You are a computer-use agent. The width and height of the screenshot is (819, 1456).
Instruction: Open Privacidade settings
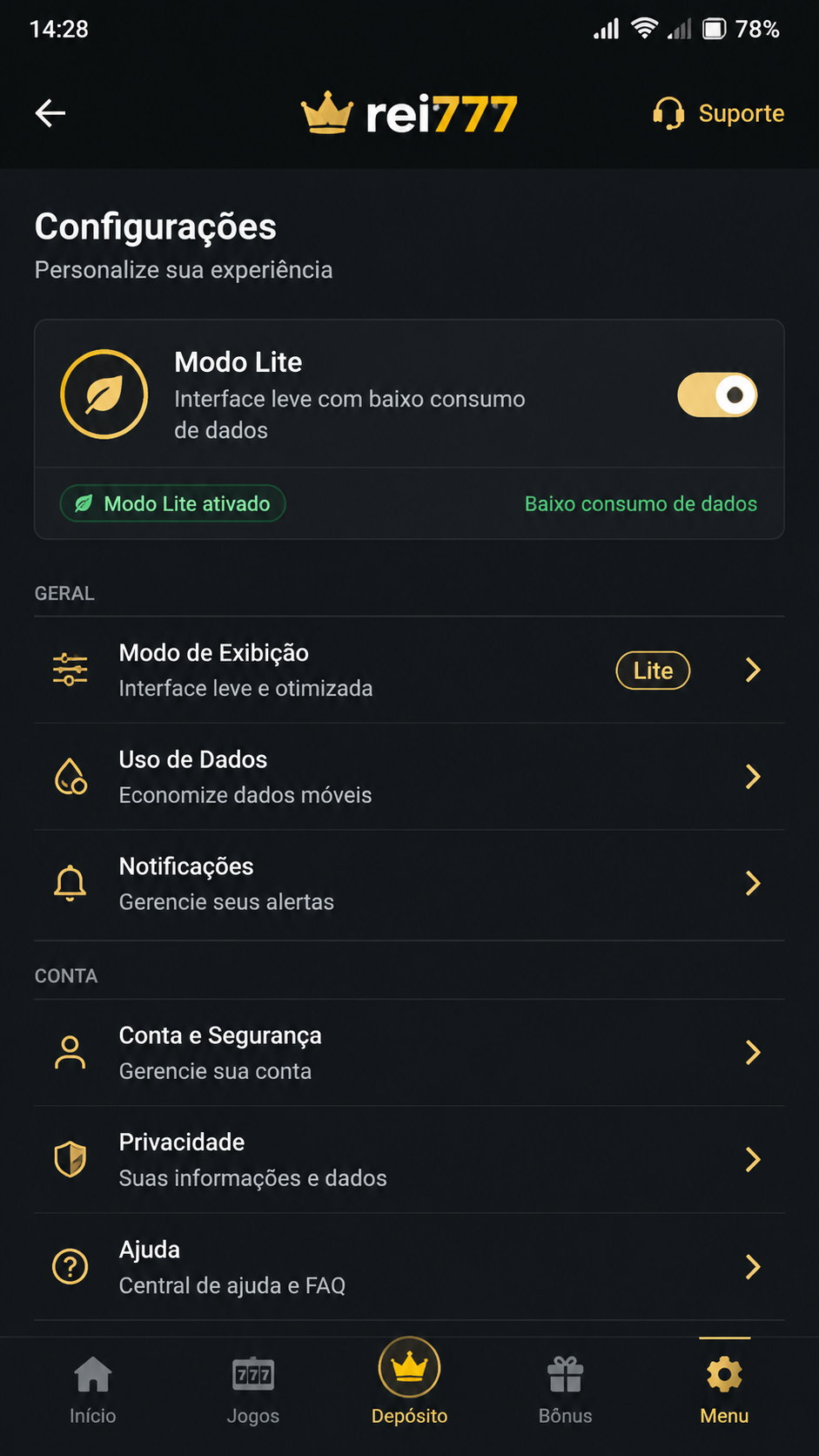pos(409,1160)
